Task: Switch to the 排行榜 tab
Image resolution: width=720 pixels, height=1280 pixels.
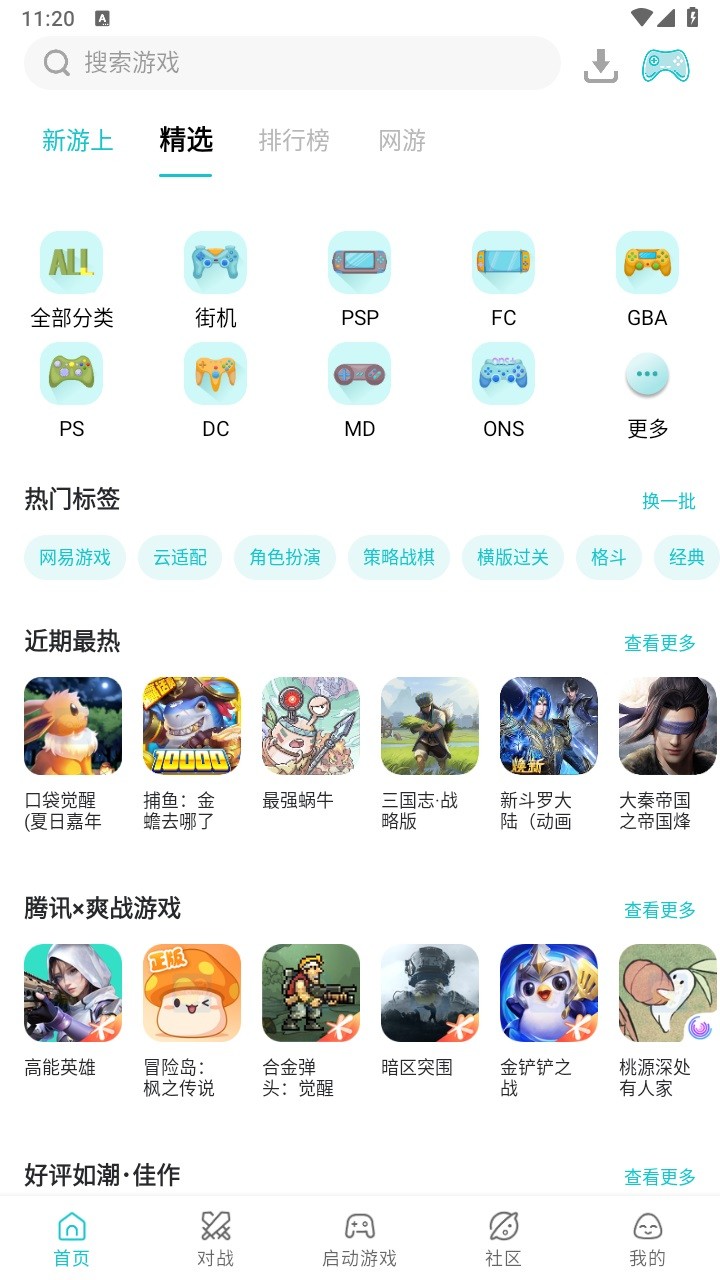Action: 294,141
